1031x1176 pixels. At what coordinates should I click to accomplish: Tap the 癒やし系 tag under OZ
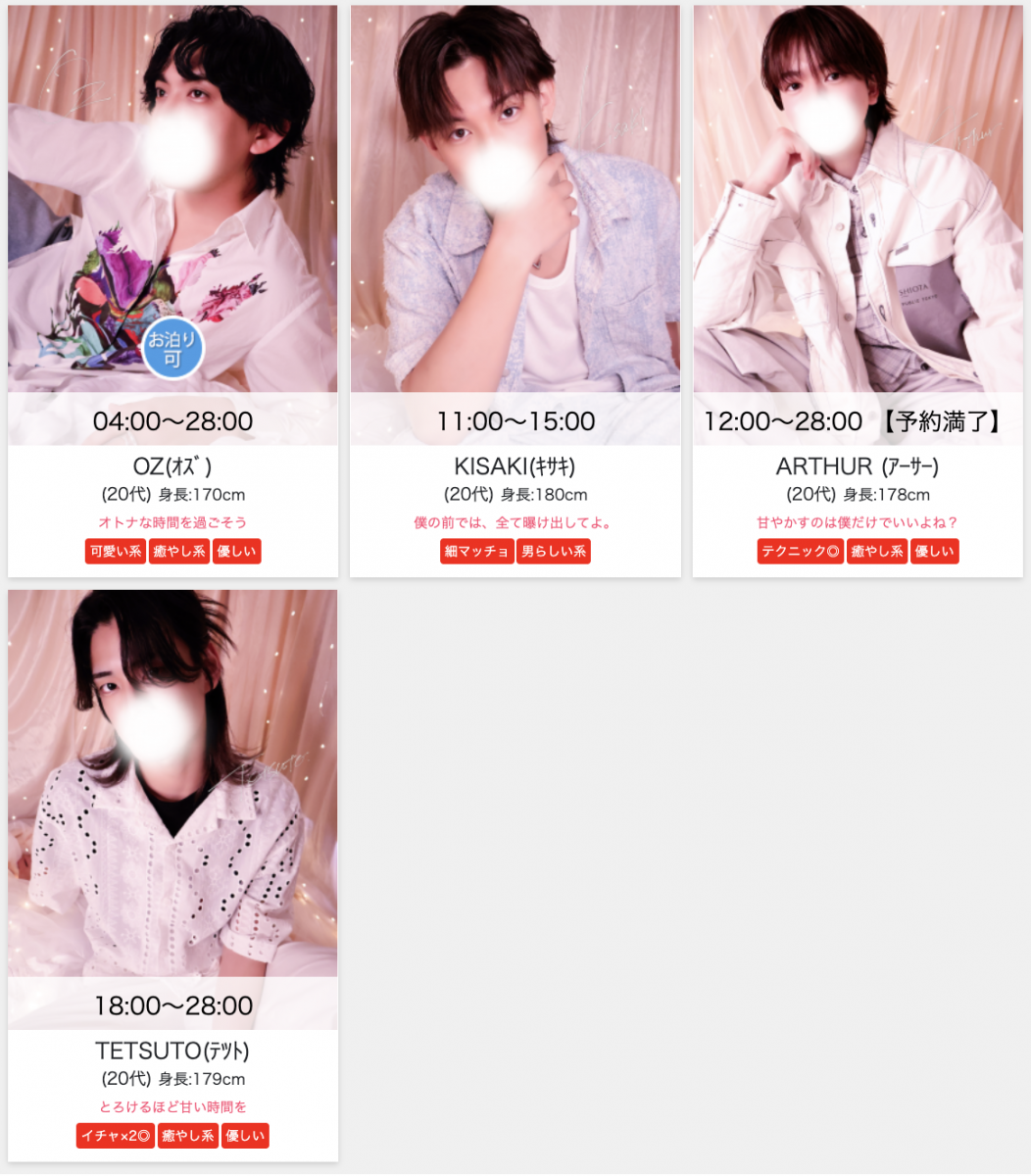[x=179, y=552]
